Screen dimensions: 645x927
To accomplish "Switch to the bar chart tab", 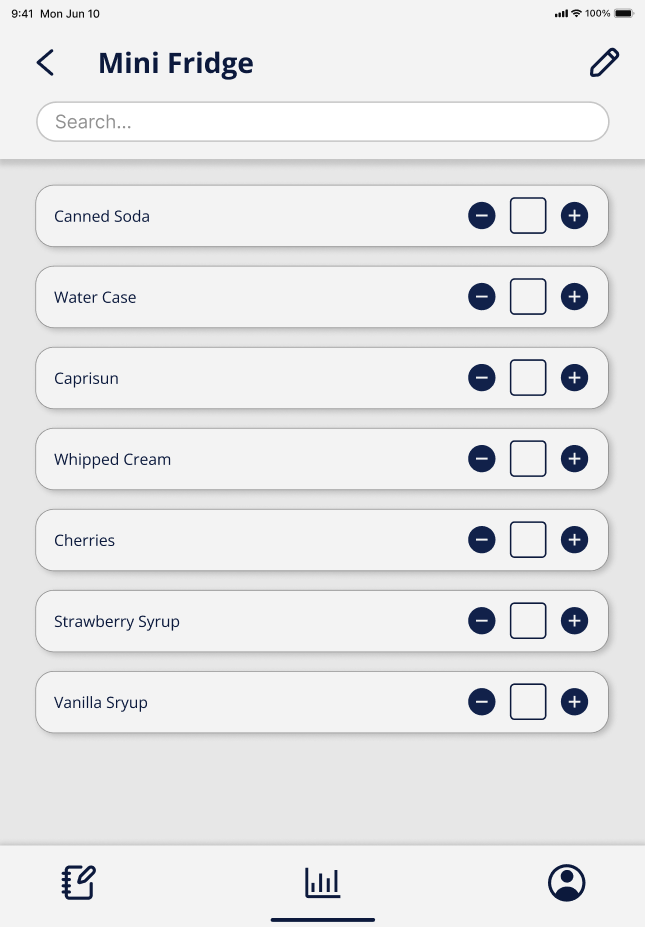I will click(x=322, y=883).
